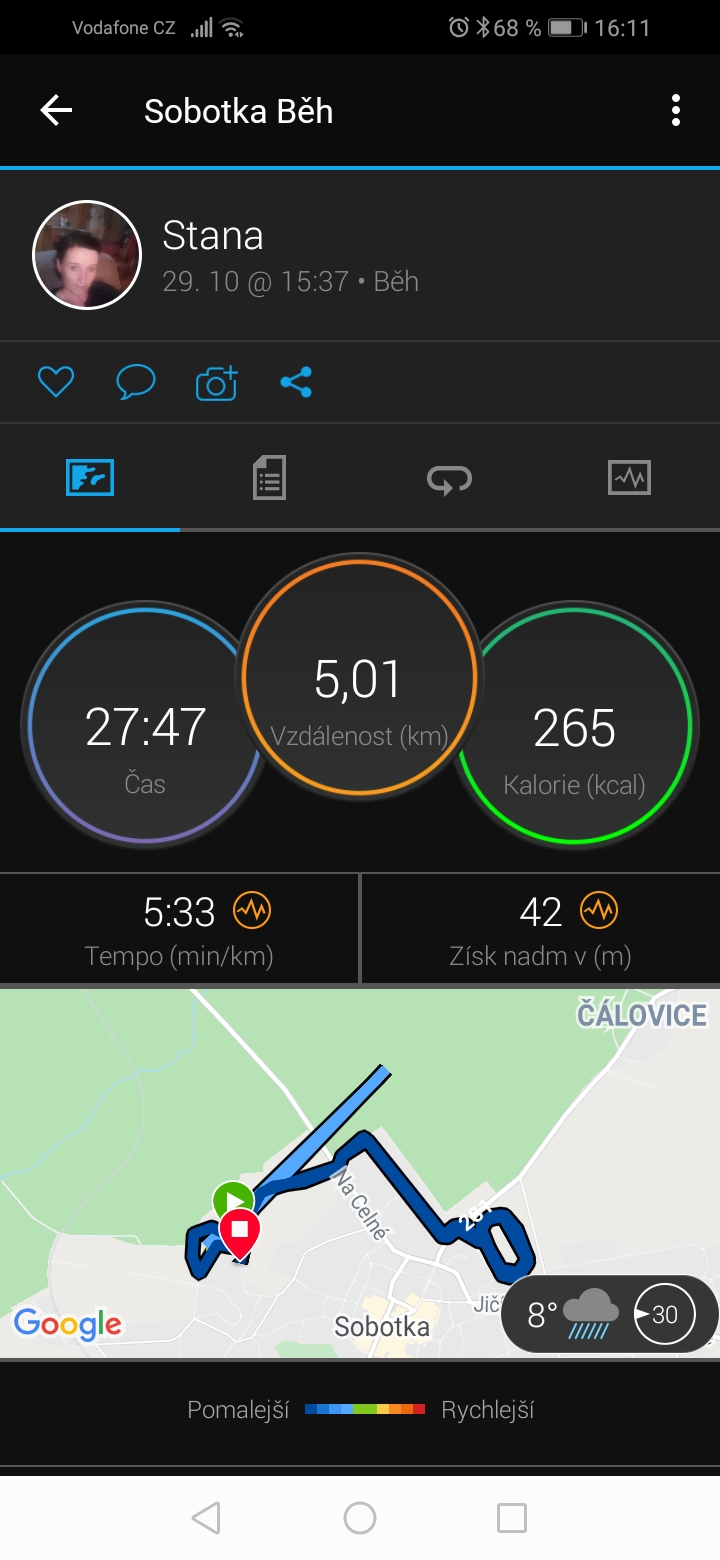Open the comment bubble icon
This screenshot has width=720, height=1560.
pyautogui.click(x=136, y=382)
